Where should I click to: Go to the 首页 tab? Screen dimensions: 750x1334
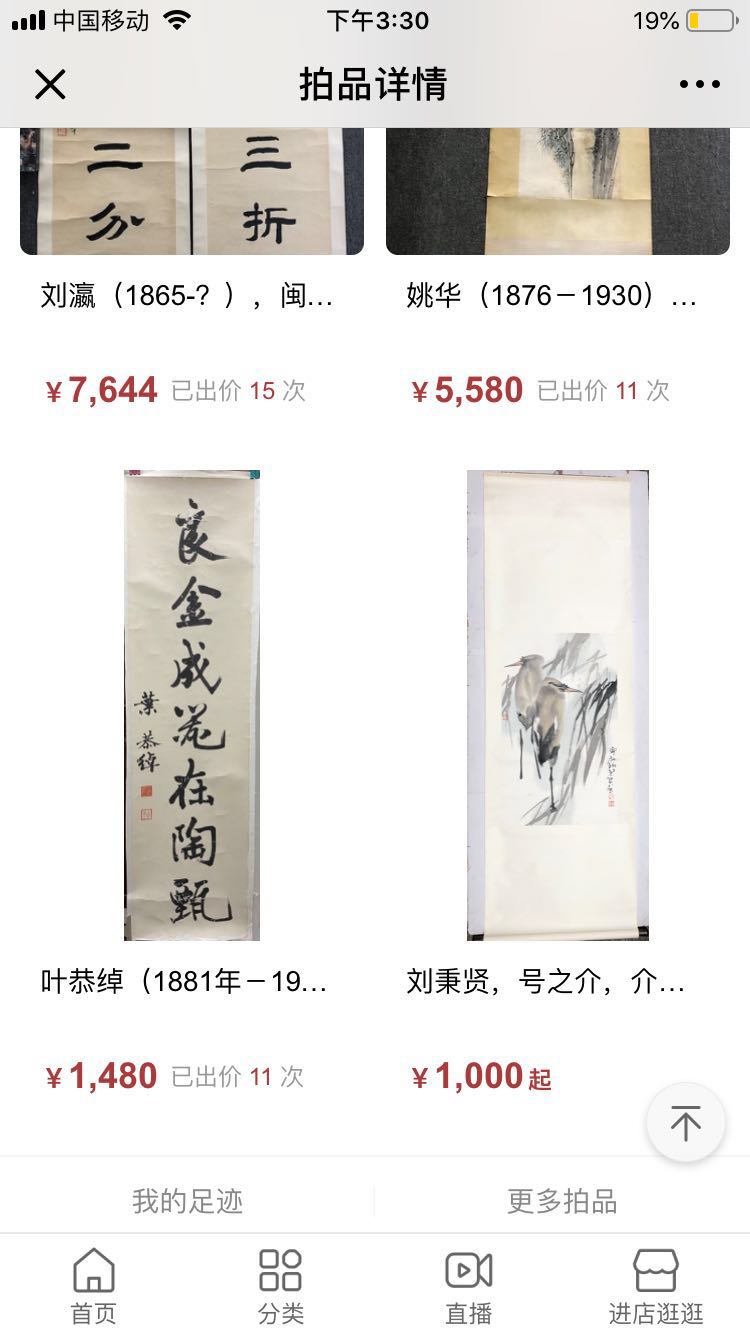[x=93, y=1285]
